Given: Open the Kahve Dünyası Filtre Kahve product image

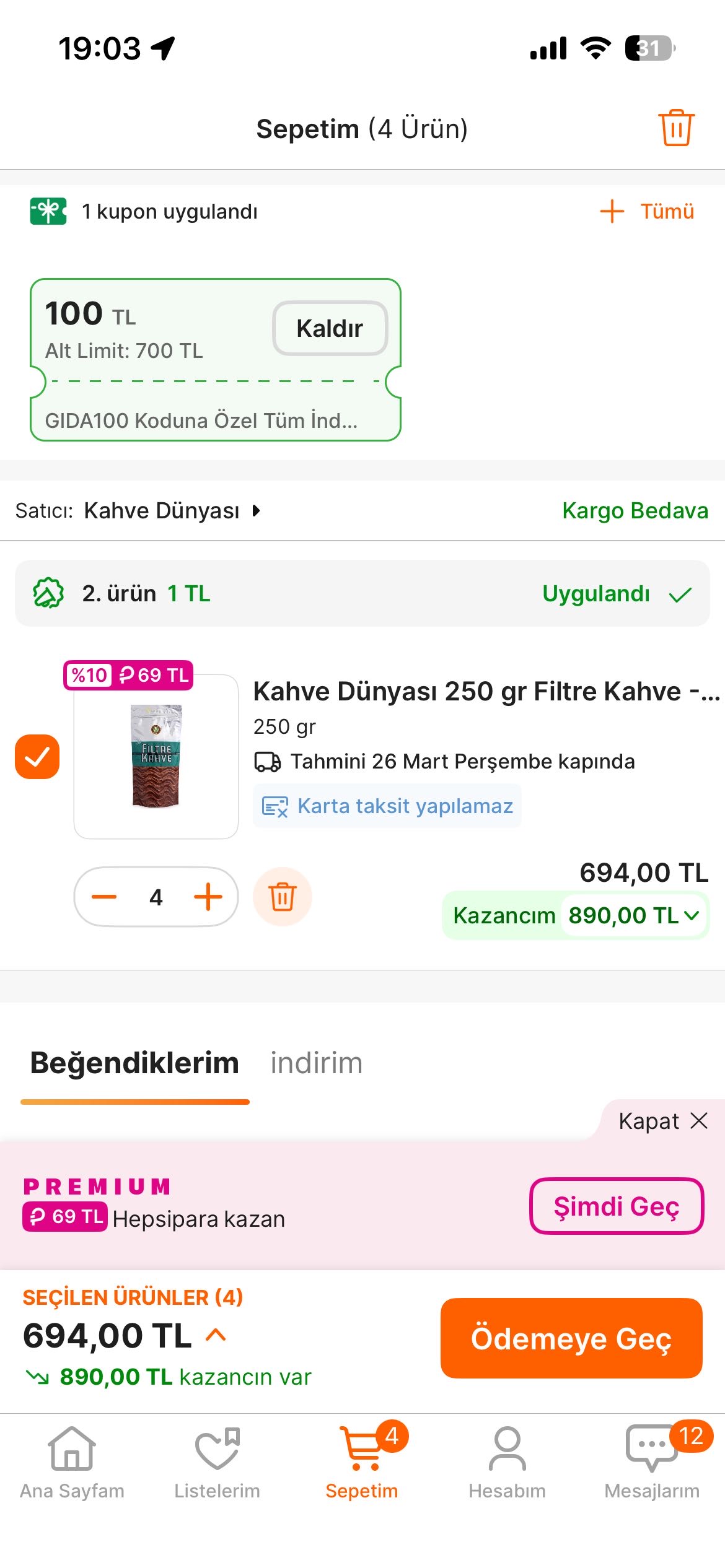Looking at the screenshot, I should coord(156,756).
